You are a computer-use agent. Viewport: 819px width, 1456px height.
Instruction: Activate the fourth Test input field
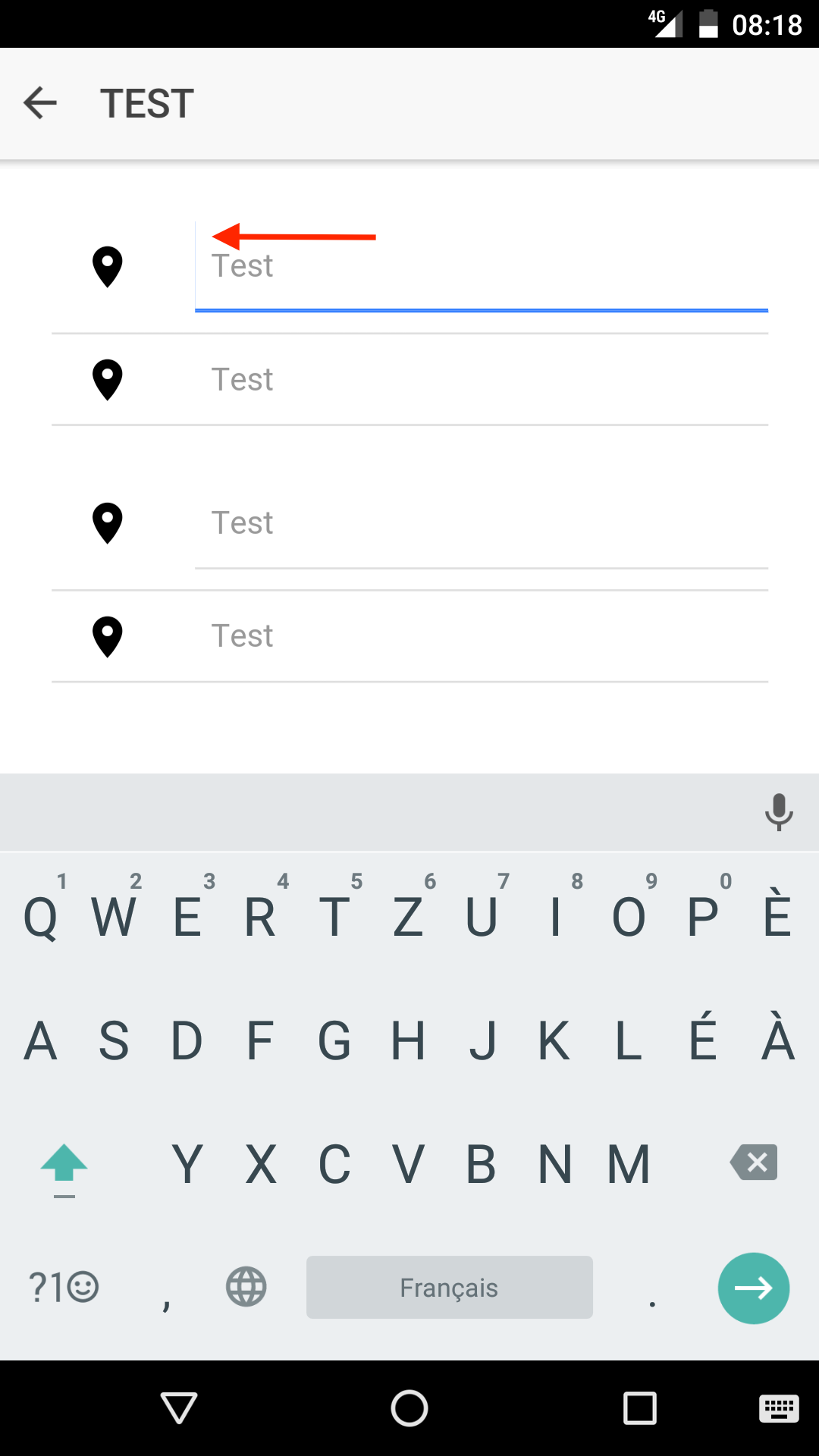(x=481, y=636)
